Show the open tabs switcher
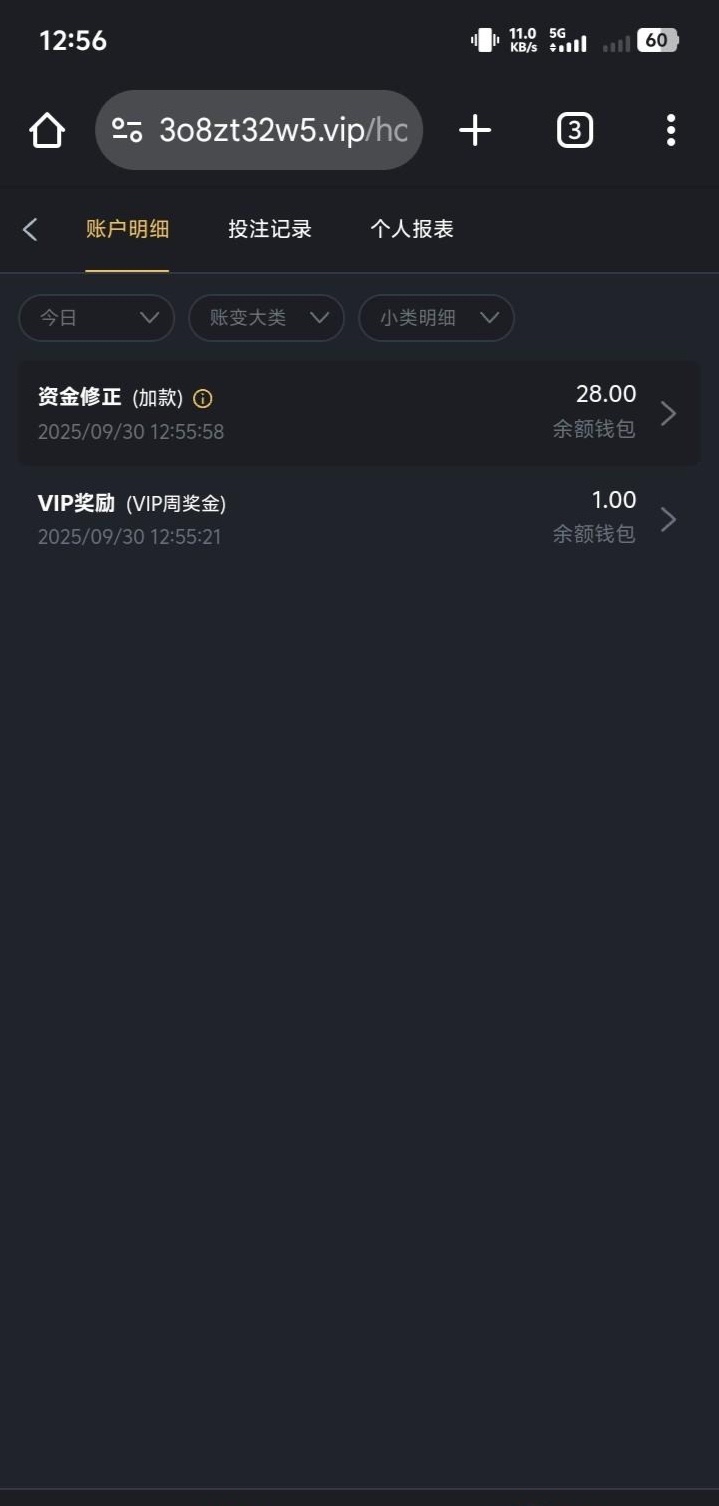Screen dimensions: 719x1506 [574, 130]
